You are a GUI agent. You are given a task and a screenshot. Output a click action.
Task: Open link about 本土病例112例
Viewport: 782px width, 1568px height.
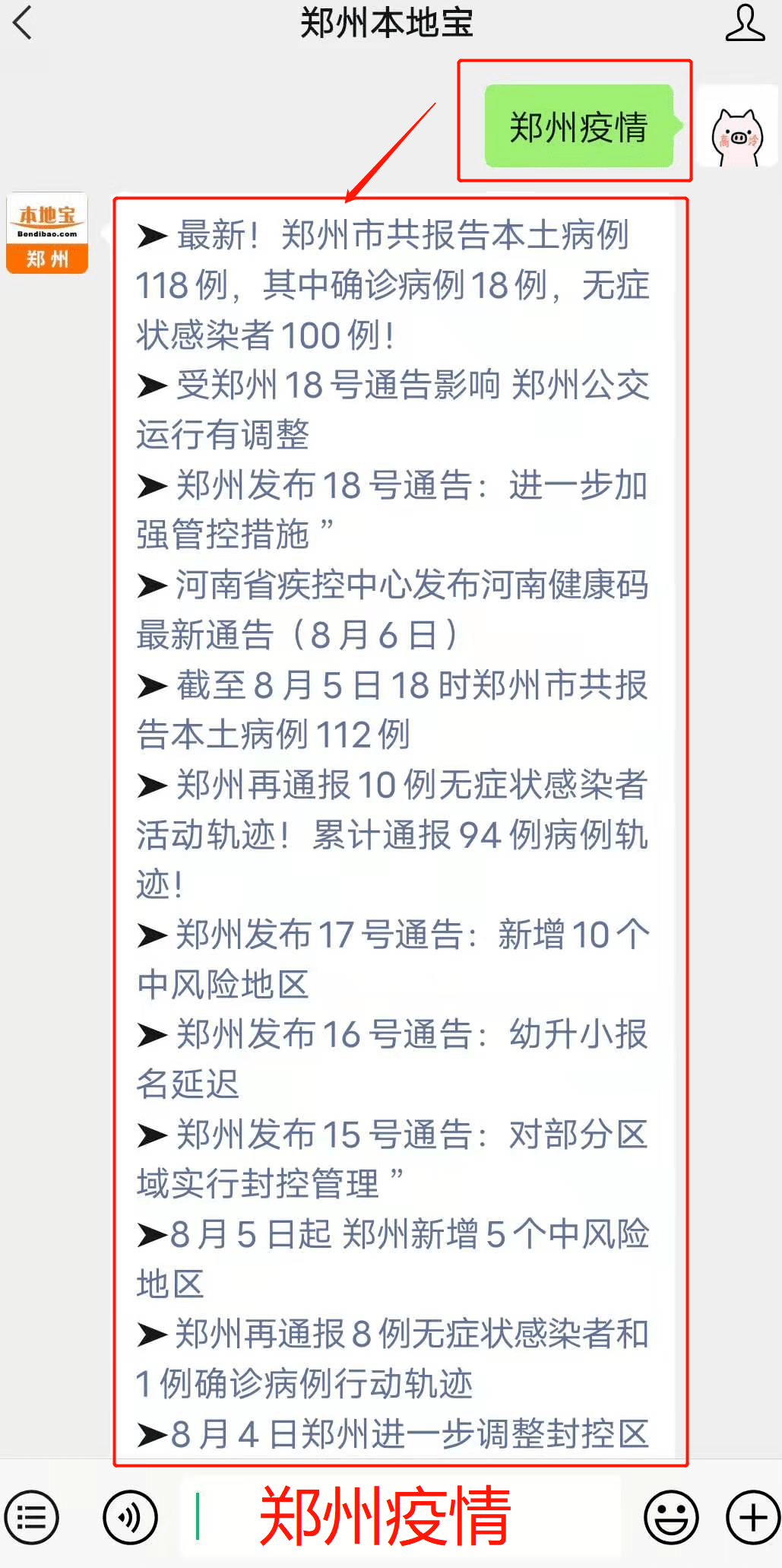393,709
